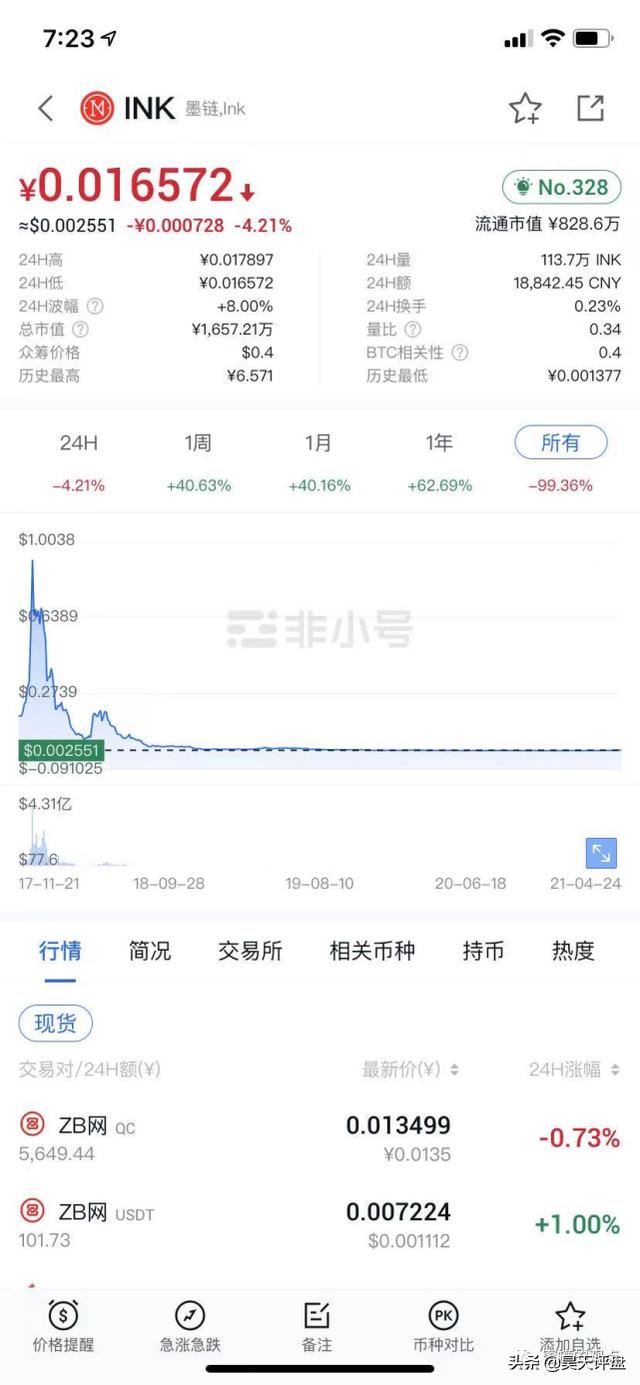Select the 24H chart range

[79, 443]
